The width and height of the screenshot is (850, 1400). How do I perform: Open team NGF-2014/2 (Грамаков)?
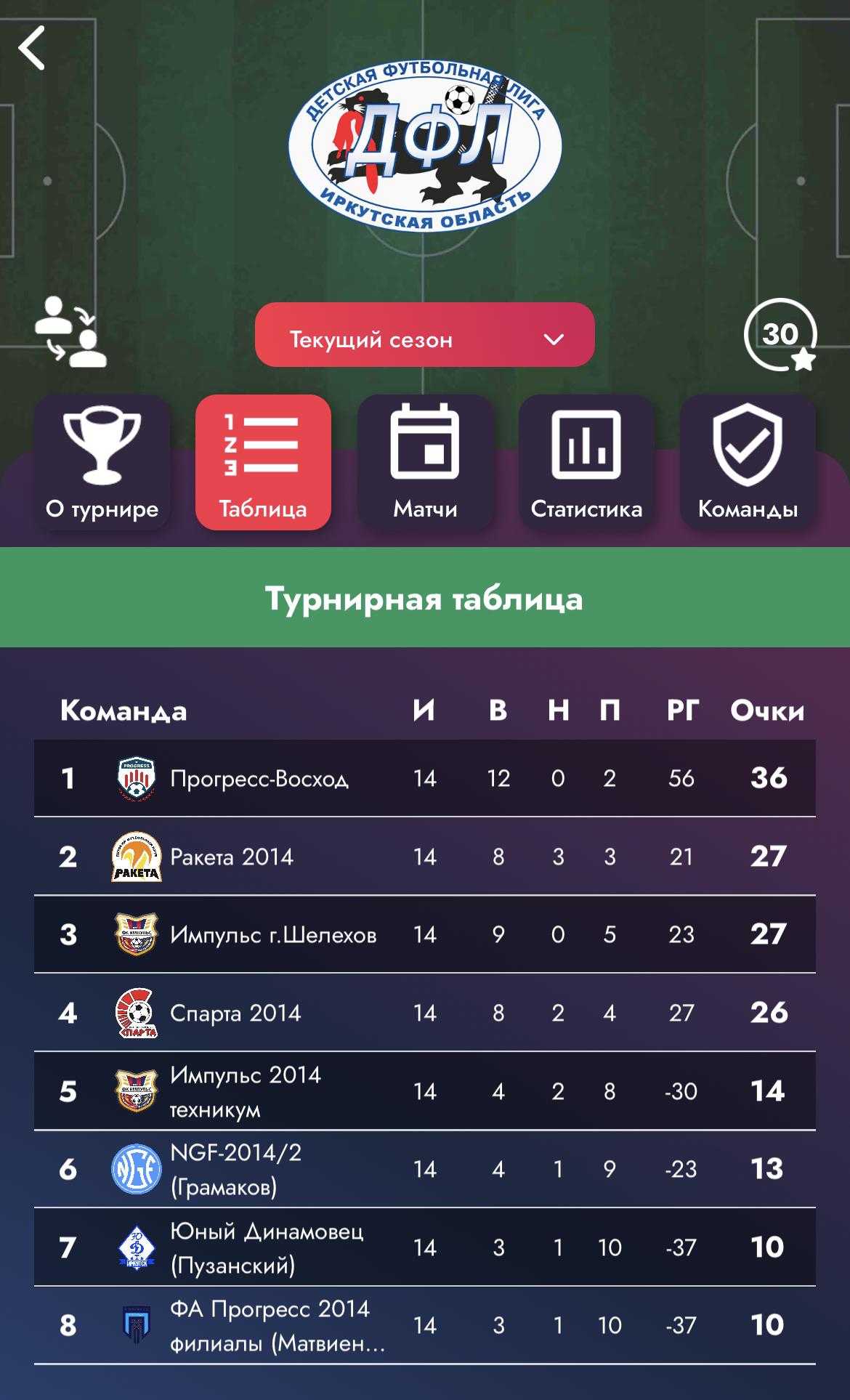235,1170
